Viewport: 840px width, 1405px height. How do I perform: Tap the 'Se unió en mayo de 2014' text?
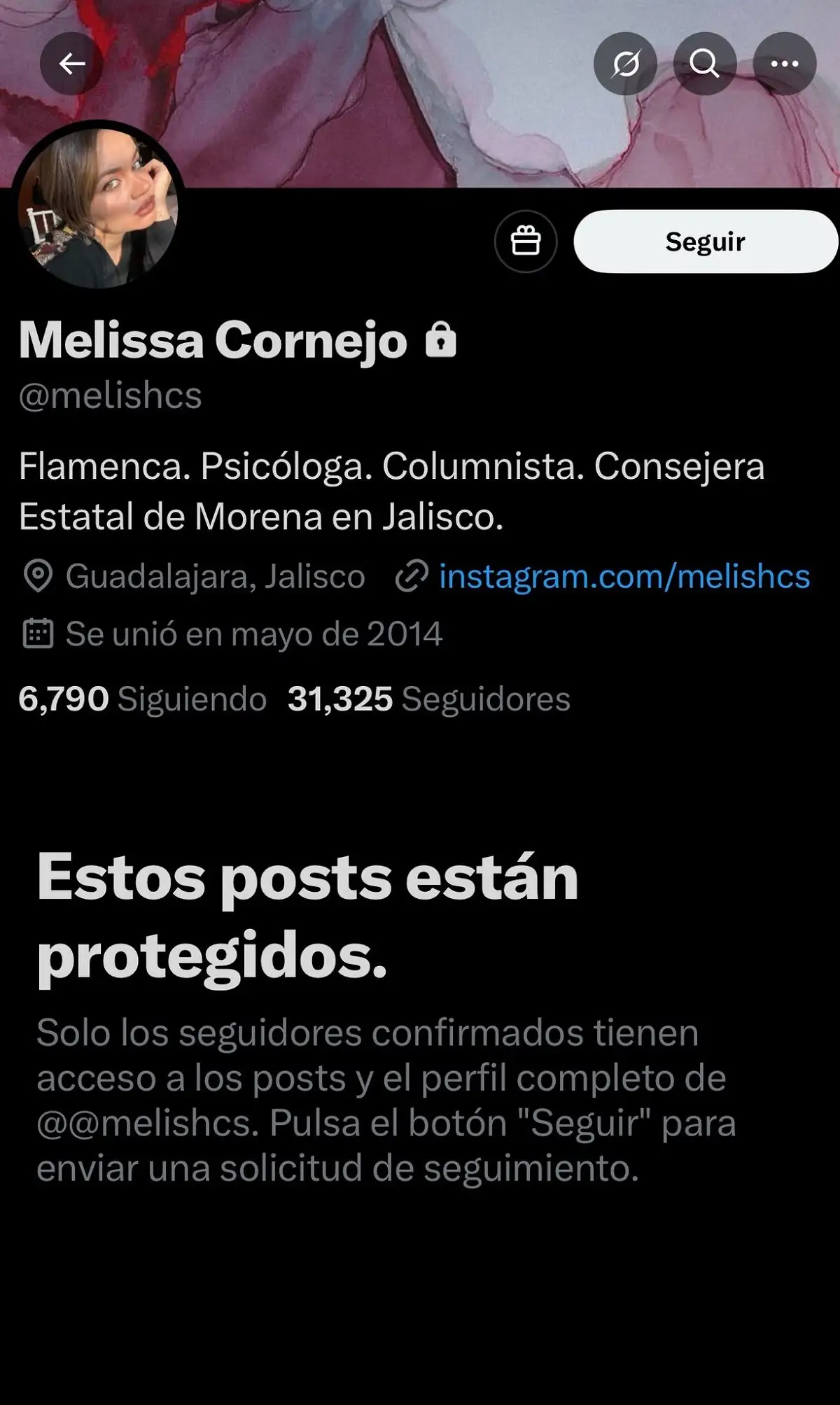click(252, 634)
